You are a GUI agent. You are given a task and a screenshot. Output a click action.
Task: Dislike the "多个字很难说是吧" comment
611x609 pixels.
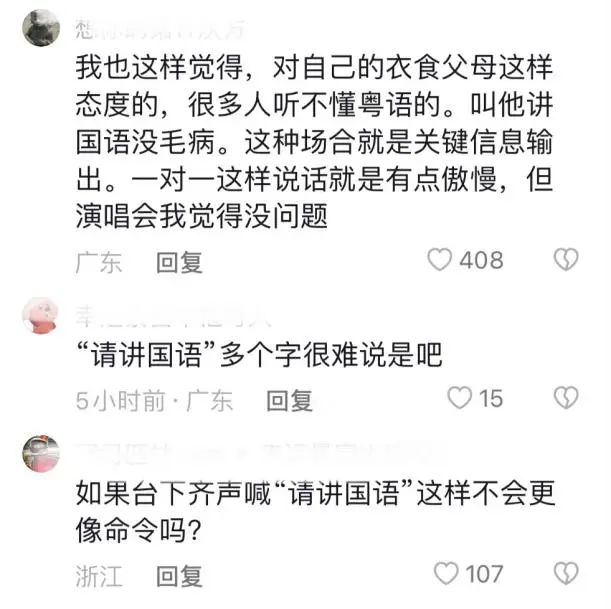pos(566,398)
